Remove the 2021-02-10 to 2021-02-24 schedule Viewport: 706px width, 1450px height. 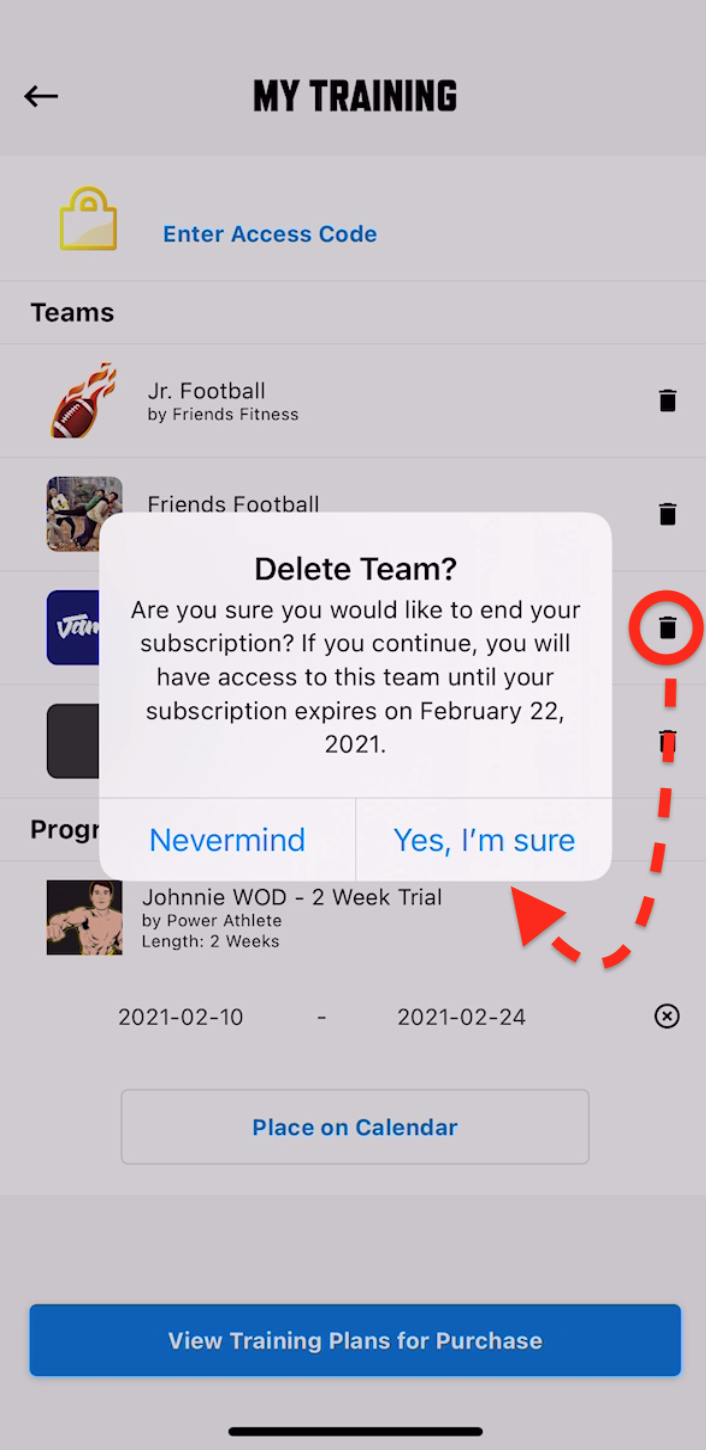pos(667,1016)
